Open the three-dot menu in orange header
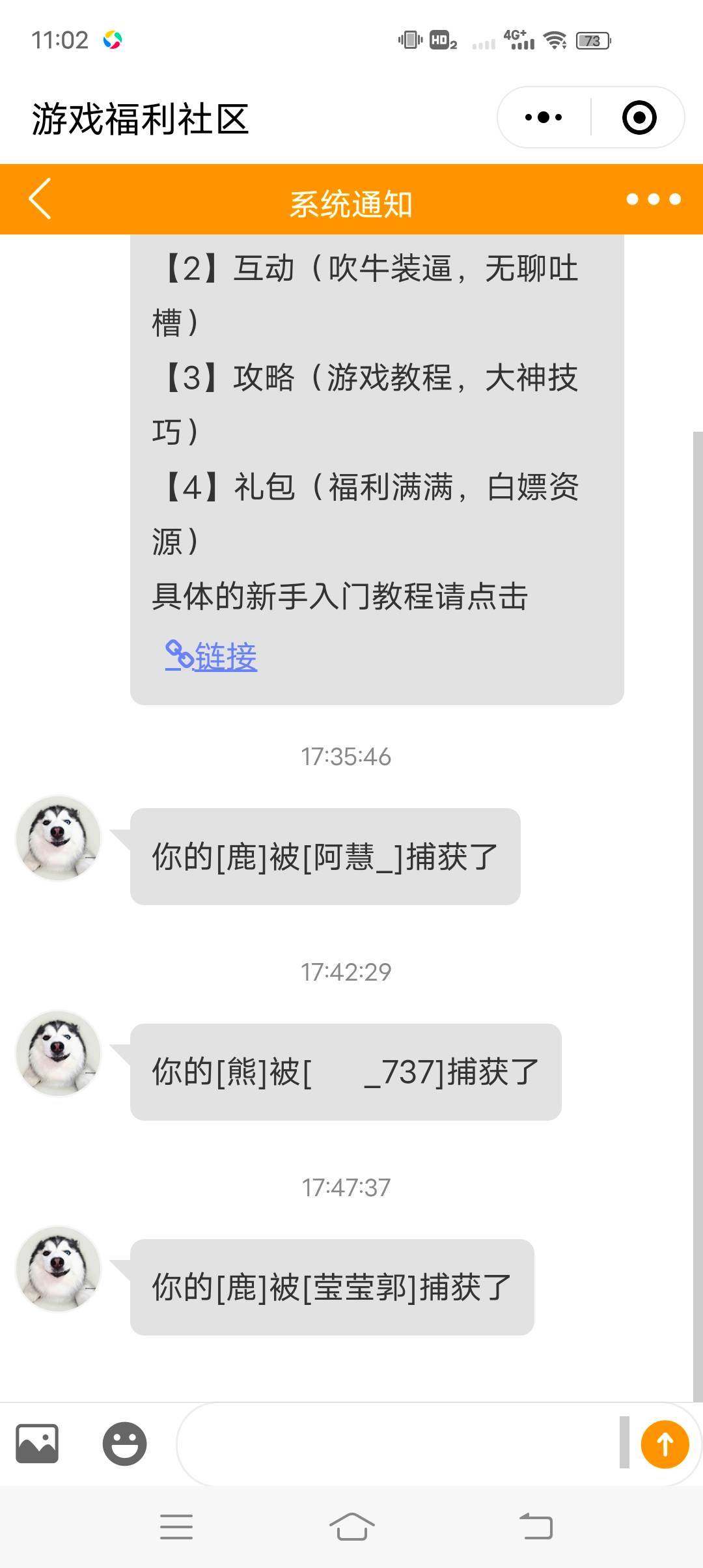Viewport: 703px width, 1568px height. [x=653, y=199]
